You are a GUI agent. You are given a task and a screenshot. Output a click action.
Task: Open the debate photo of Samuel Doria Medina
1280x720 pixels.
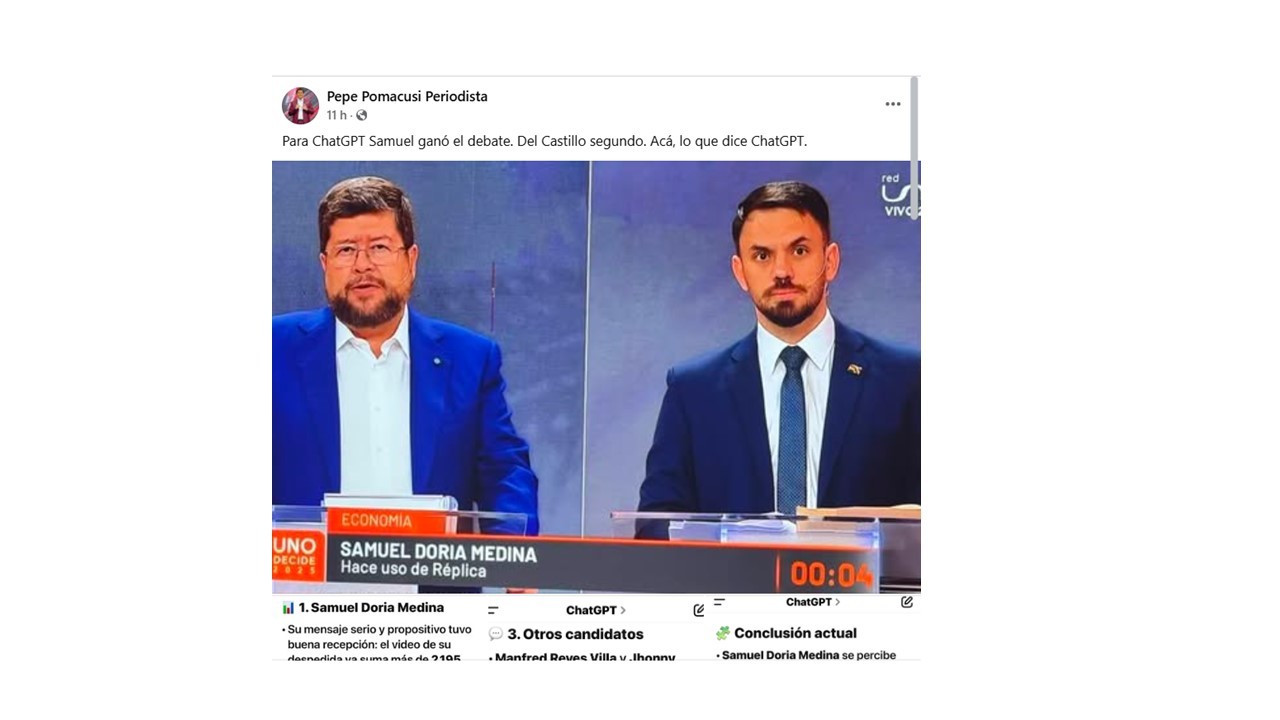(x=596, y=376)
